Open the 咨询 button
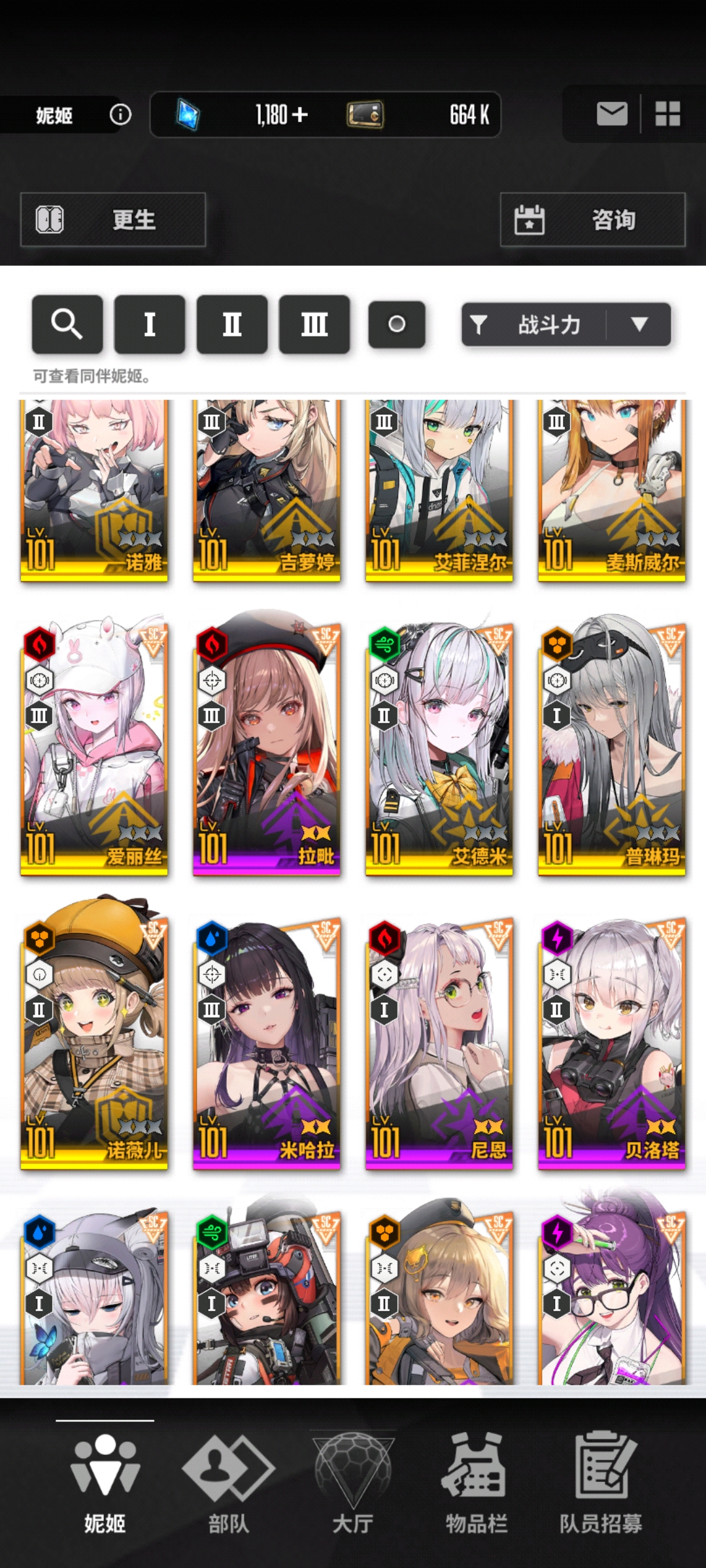706x1568 pixels. [x=592, y=220]
